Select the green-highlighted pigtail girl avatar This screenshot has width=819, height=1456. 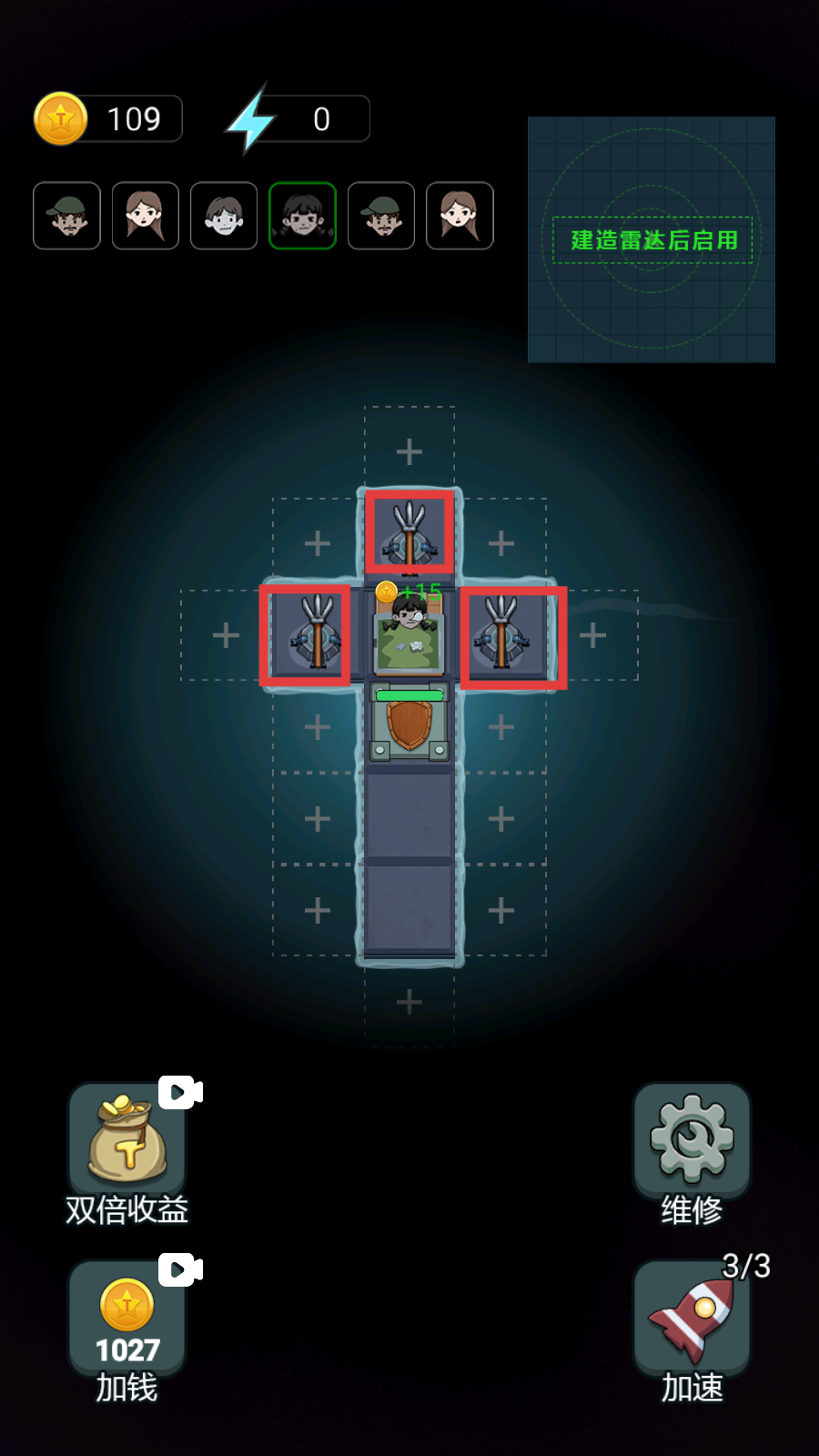click(303, 216)
